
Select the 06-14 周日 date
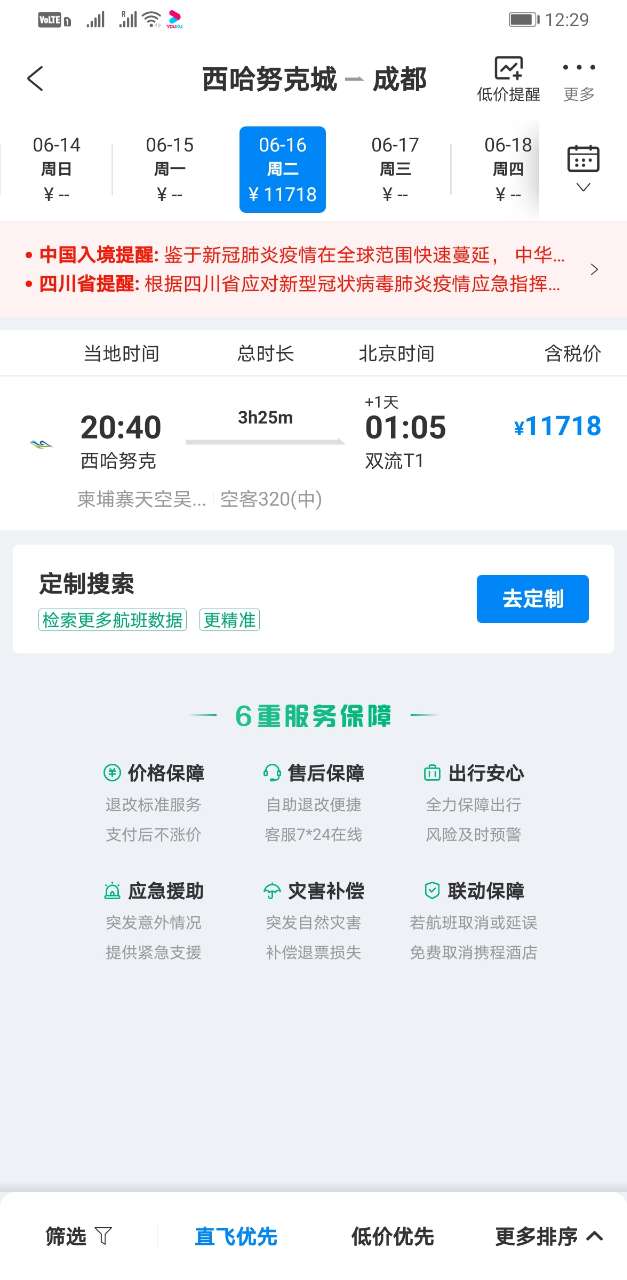(x=57, y=169)
